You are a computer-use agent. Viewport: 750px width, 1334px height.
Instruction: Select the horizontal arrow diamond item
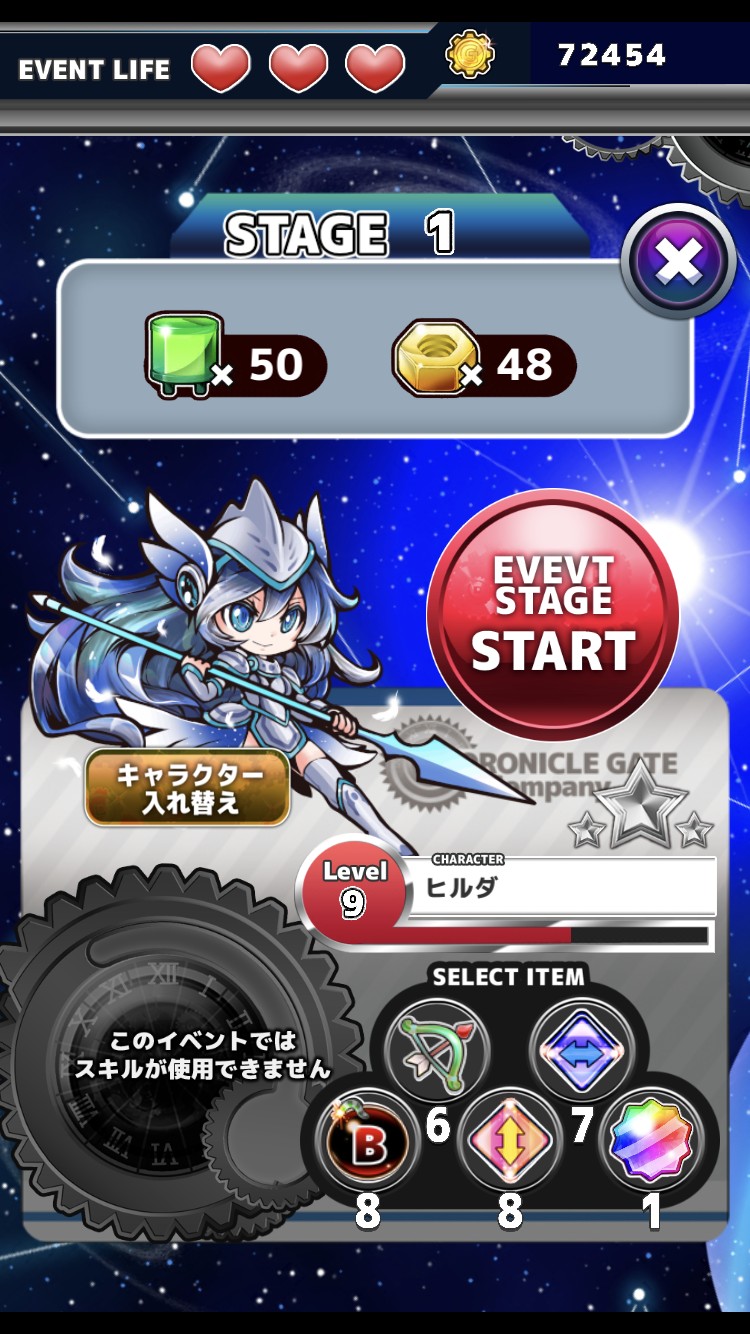click(x=582, y=1050)
